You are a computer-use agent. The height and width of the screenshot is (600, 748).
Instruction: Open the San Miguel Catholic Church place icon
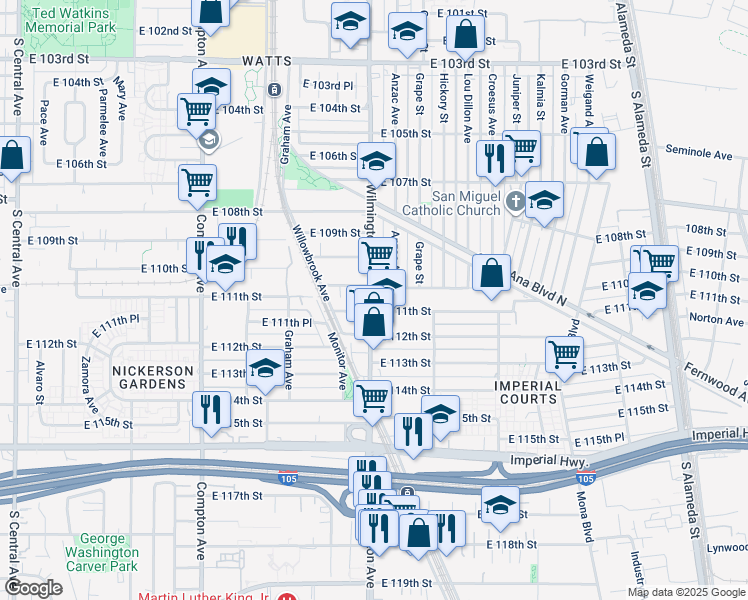(x=515, y=201)
